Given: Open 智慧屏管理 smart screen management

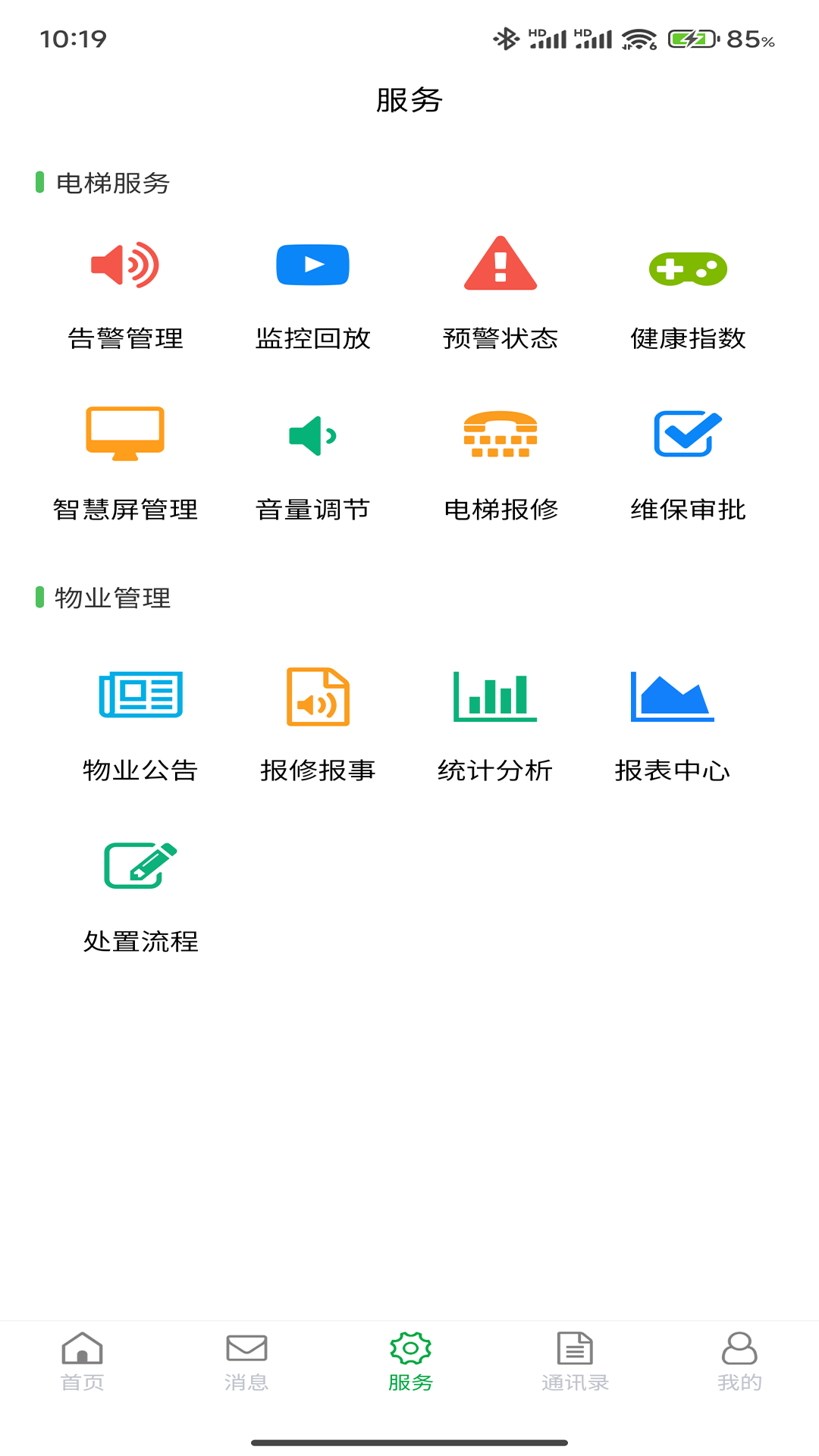Looking at the screenshot, I should tap(124, 463).
